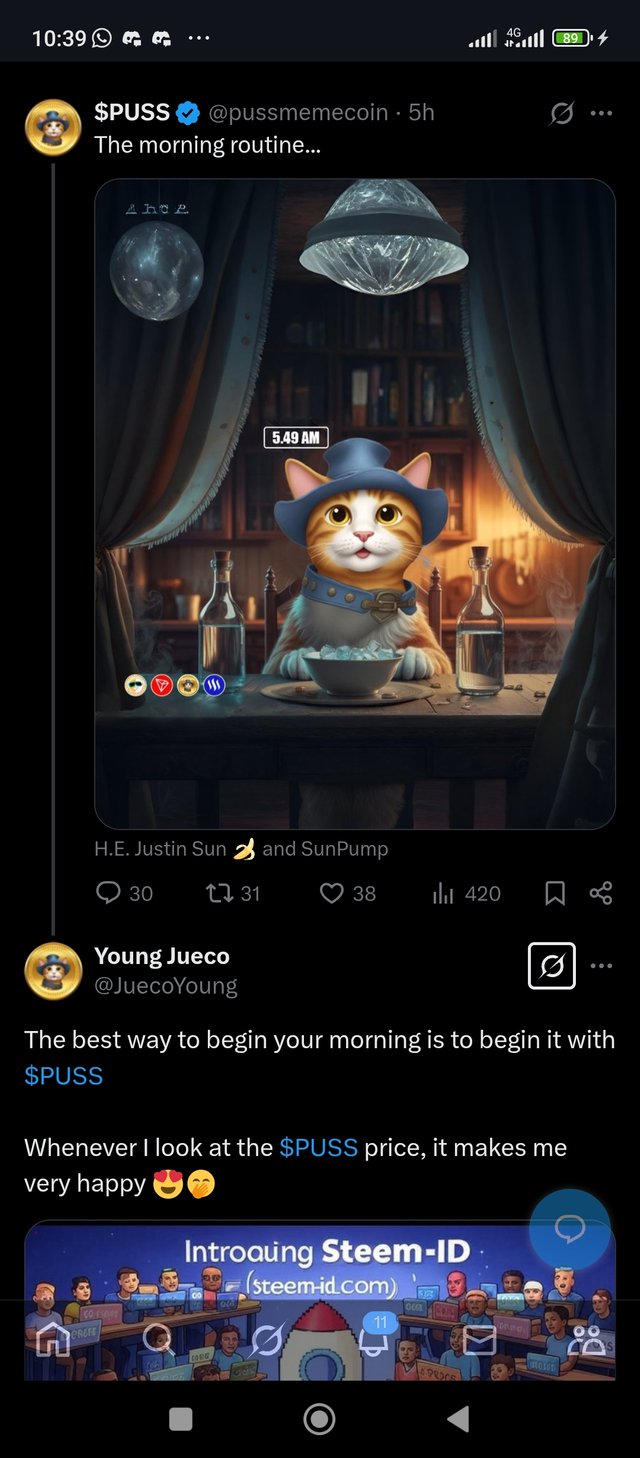Go back using system back button
This screenshot has height=1458, width=640.
click(458, 1418)
